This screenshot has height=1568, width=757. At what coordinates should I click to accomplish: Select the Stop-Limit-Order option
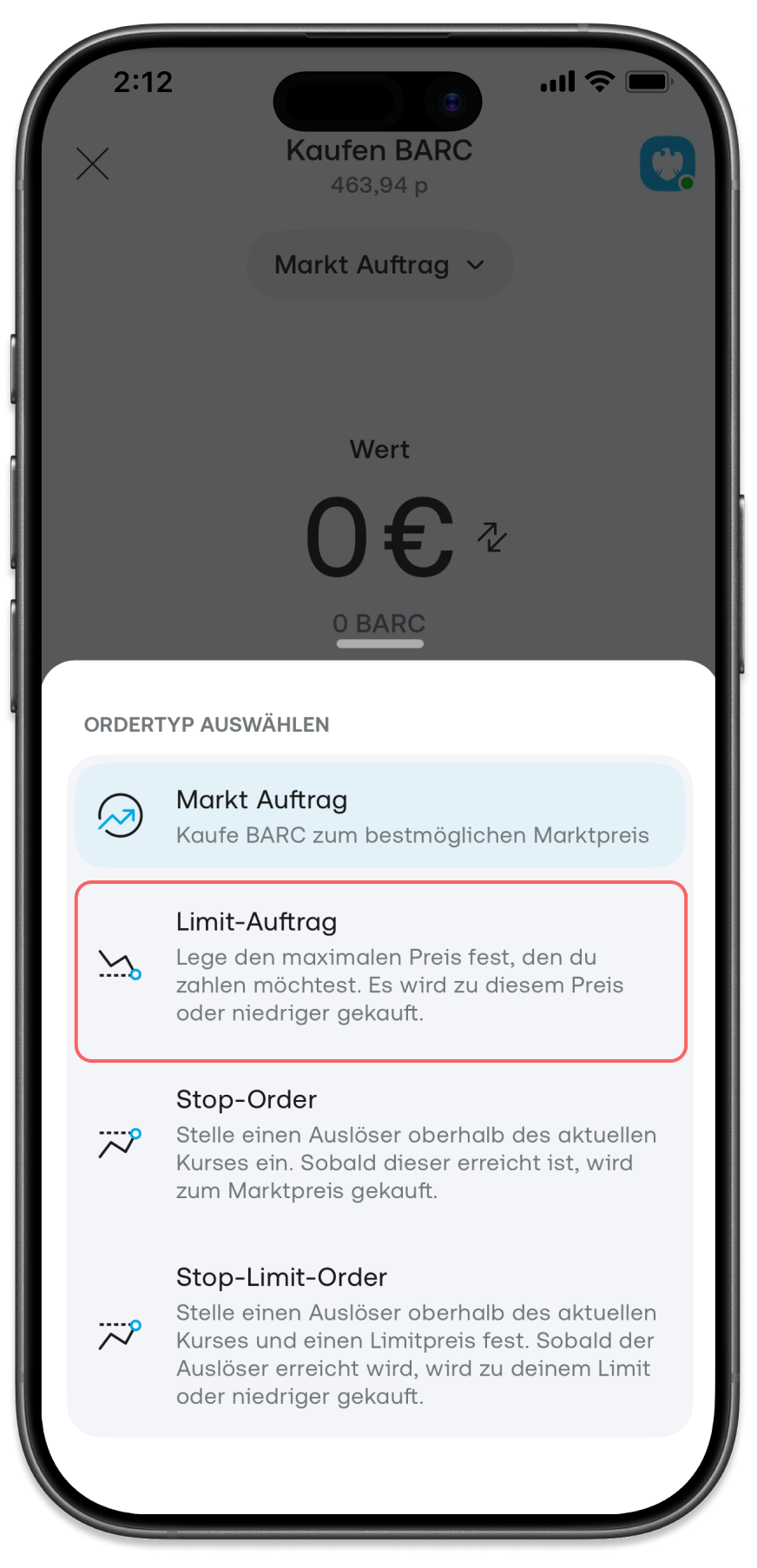379,1336
